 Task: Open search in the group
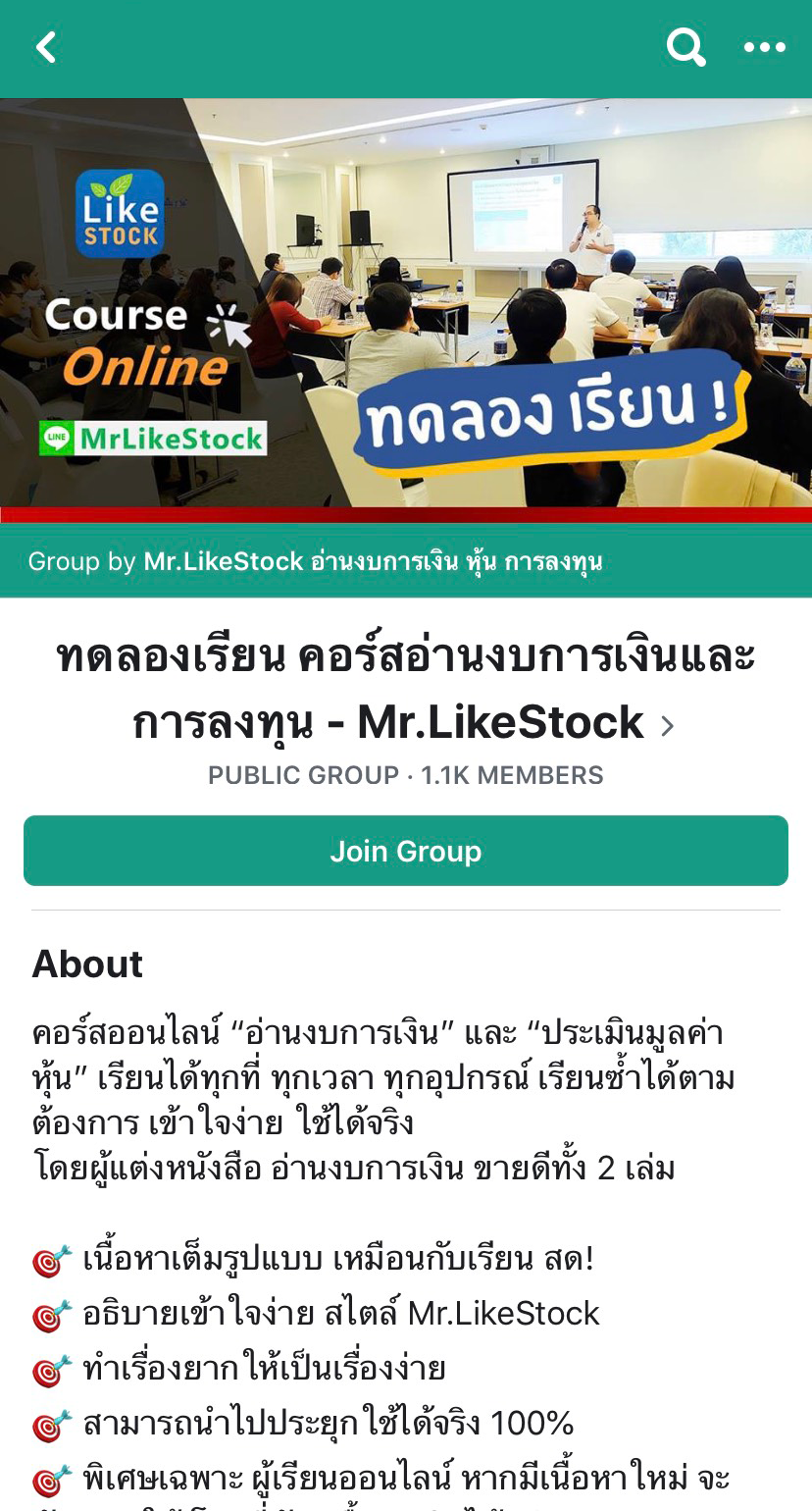(x=685, y=47)
